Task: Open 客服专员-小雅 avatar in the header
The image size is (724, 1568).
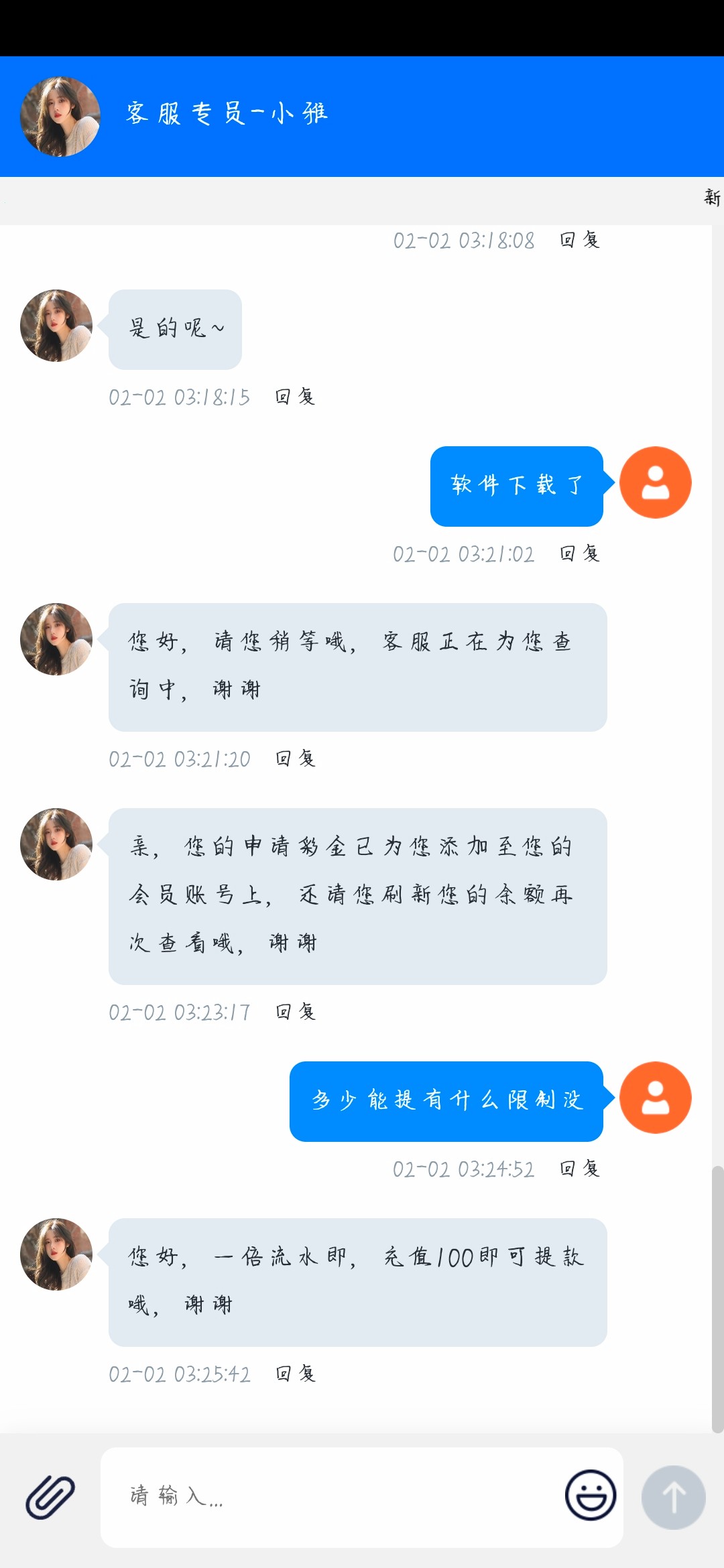Action: coord(60,117)
